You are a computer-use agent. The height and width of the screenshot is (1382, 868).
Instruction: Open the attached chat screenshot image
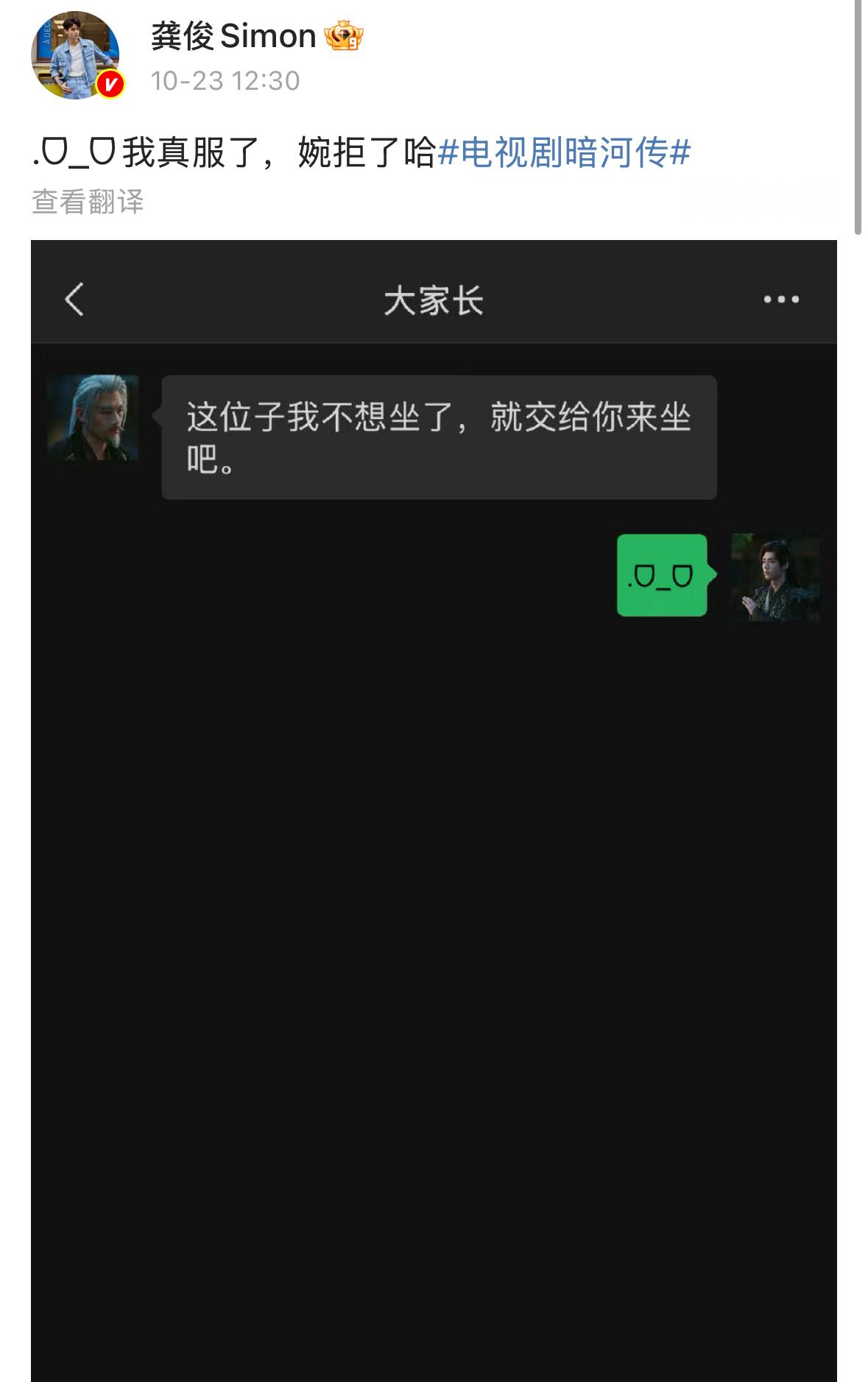(433, 810)
